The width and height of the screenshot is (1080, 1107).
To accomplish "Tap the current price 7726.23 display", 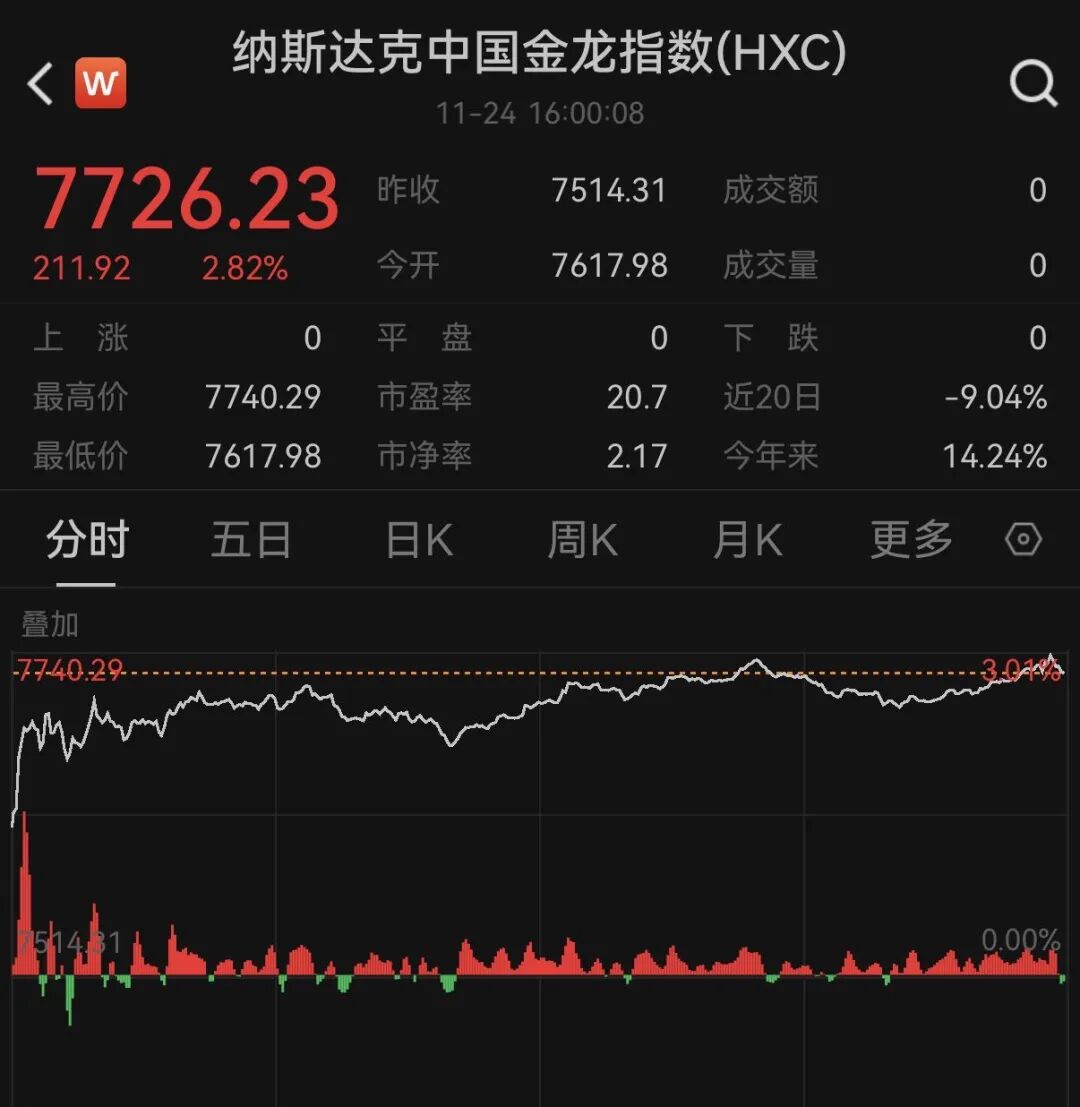I will [x=186, y=197].
